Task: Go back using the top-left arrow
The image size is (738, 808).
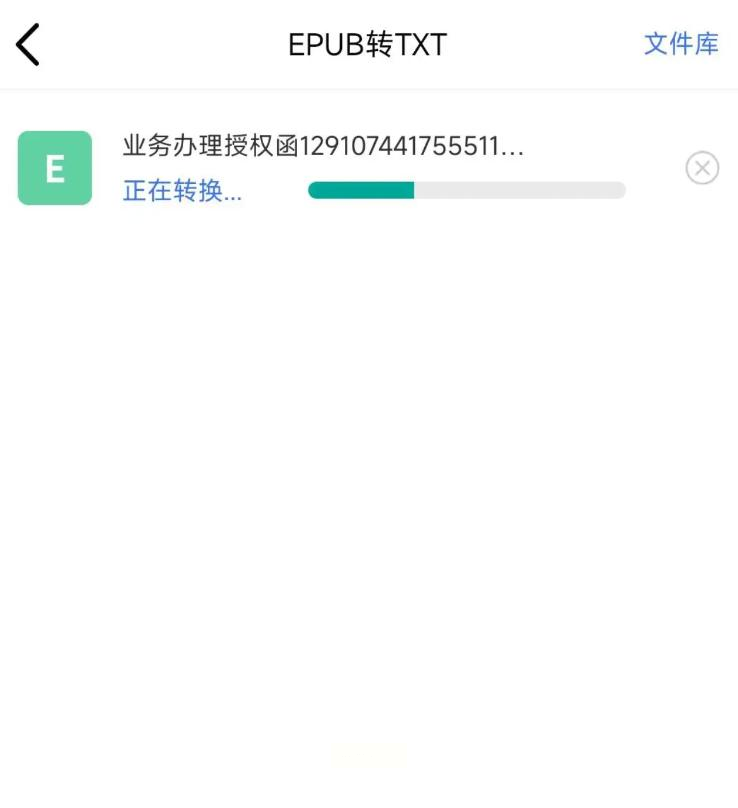Action: (28, 45)
